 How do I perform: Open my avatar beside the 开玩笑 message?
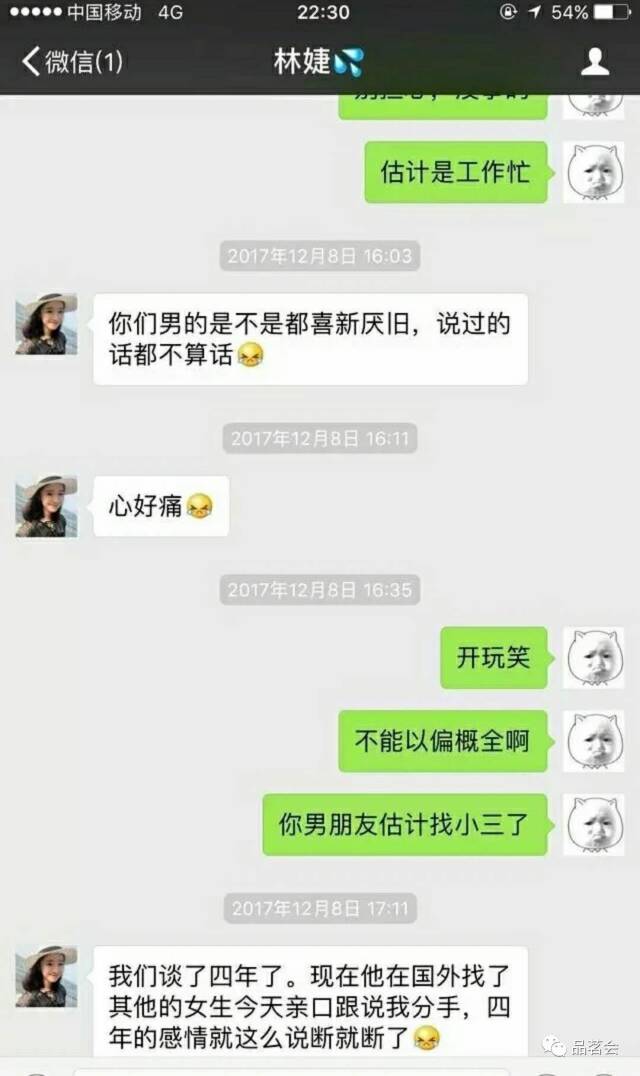click(593, 658)
